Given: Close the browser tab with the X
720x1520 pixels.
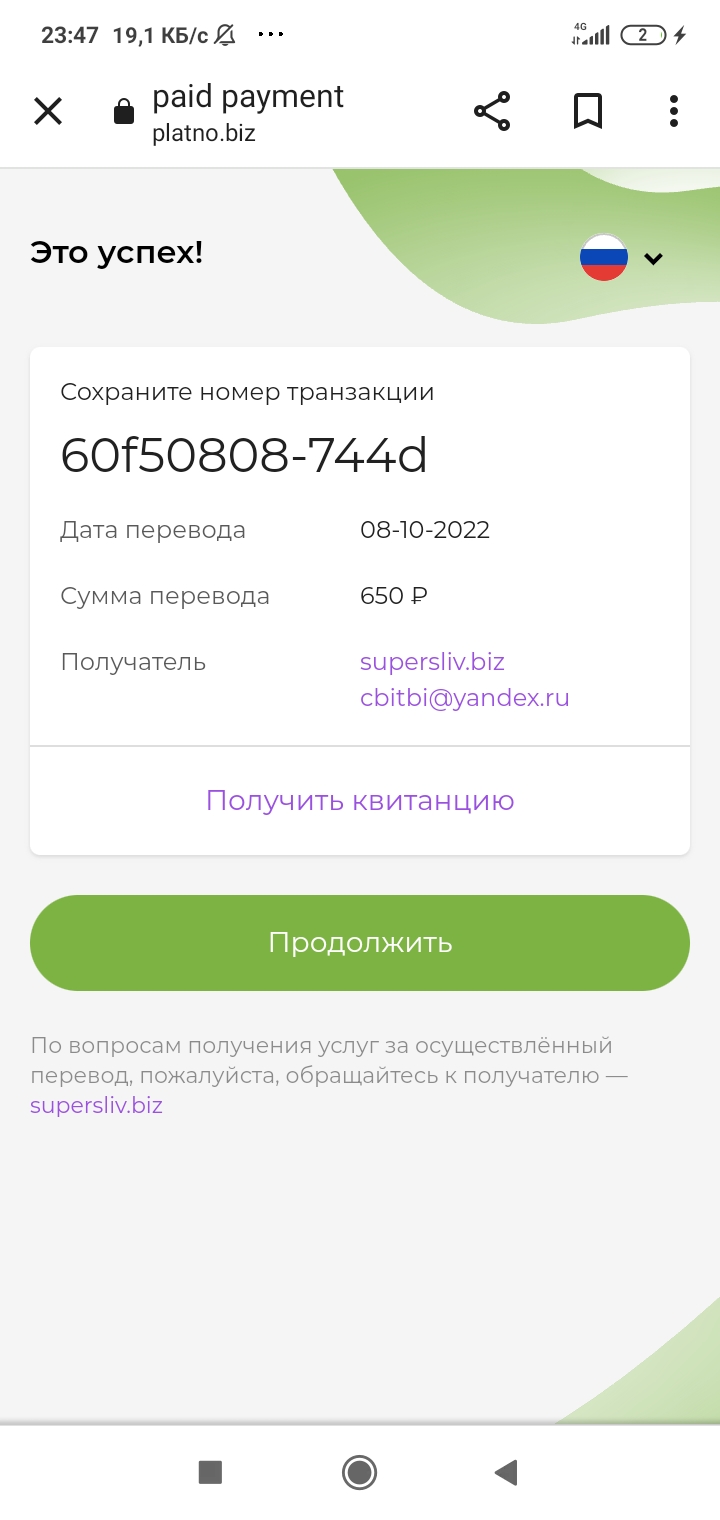Looking at the screenshot, I should pyautogui.click(x=48, y=111).
